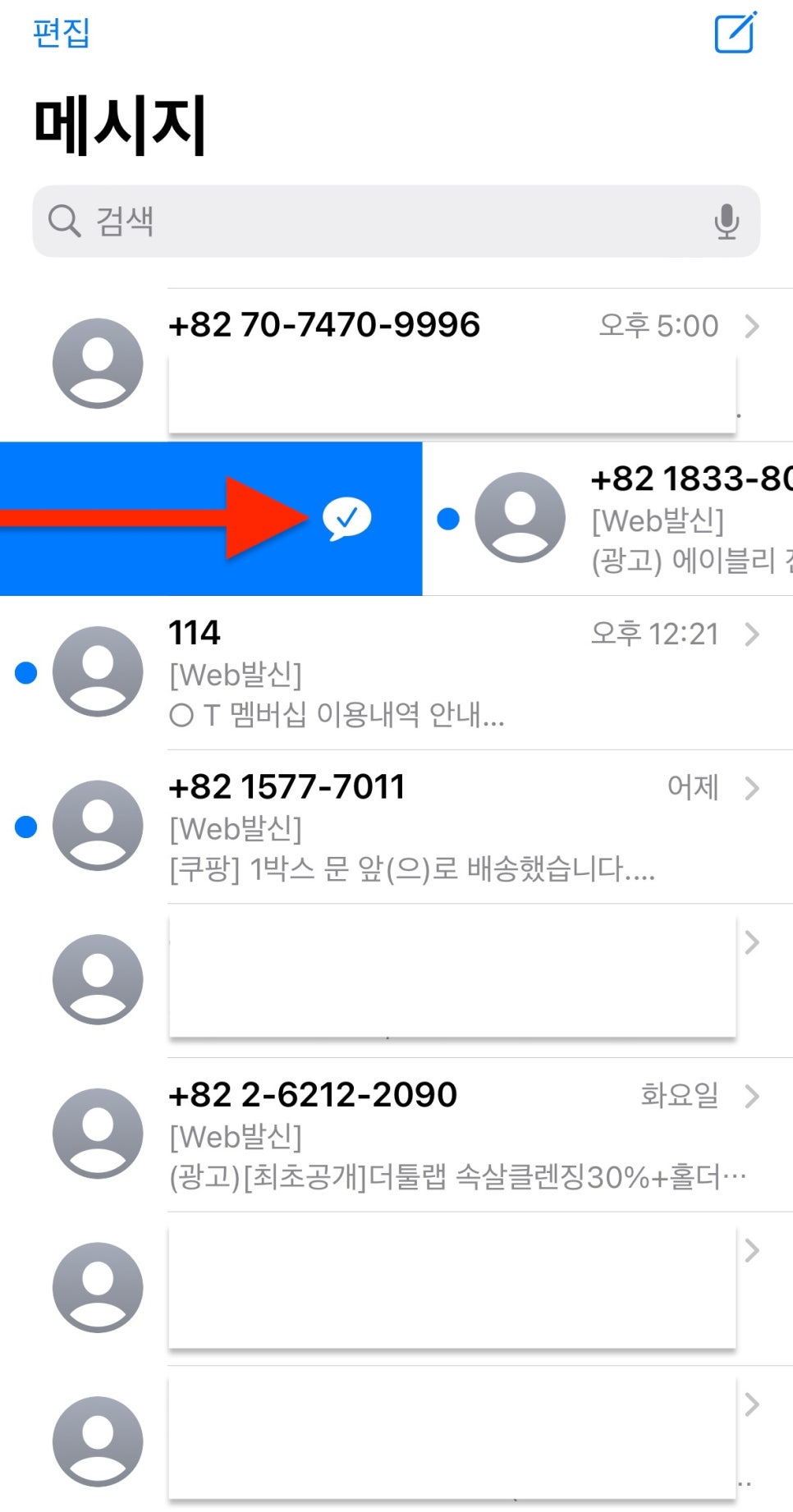Screen dimensions: 793x1512
Task: Start voice dictation in the search bar
Action: (727, 222)
